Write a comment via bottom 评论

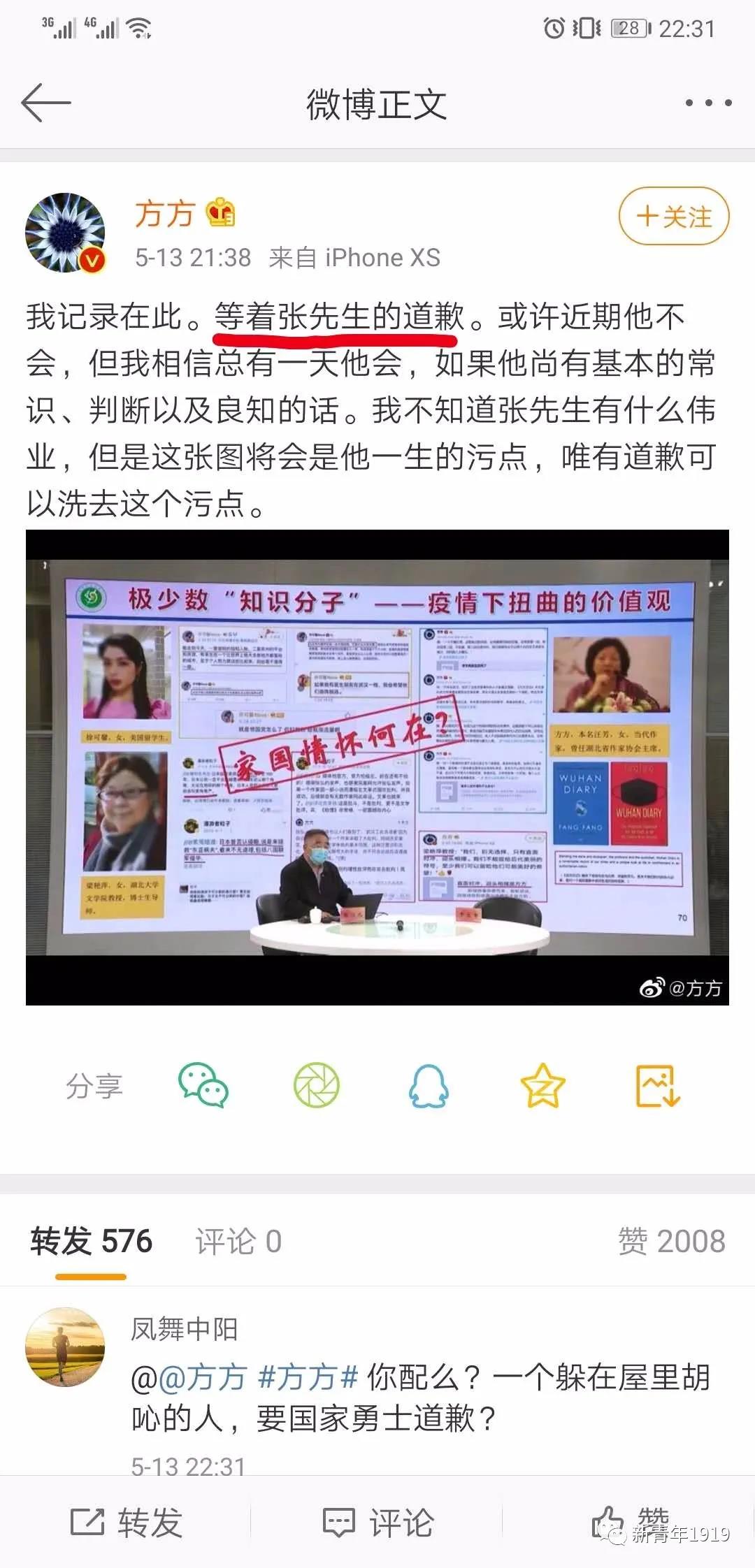pos(378,1522)
